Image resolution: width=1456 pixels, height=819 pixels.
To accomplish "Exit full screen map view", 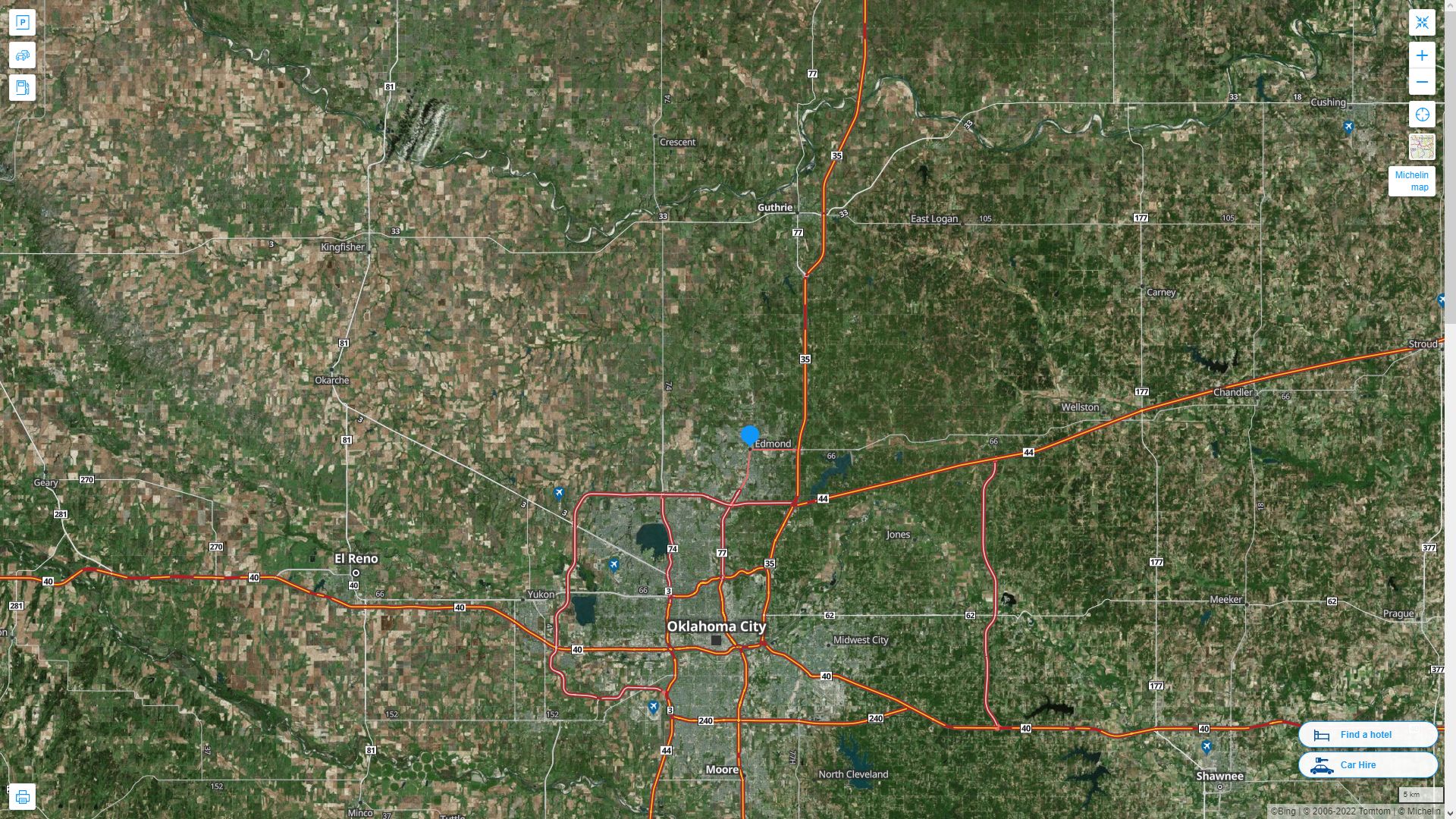I will 1422,23.
